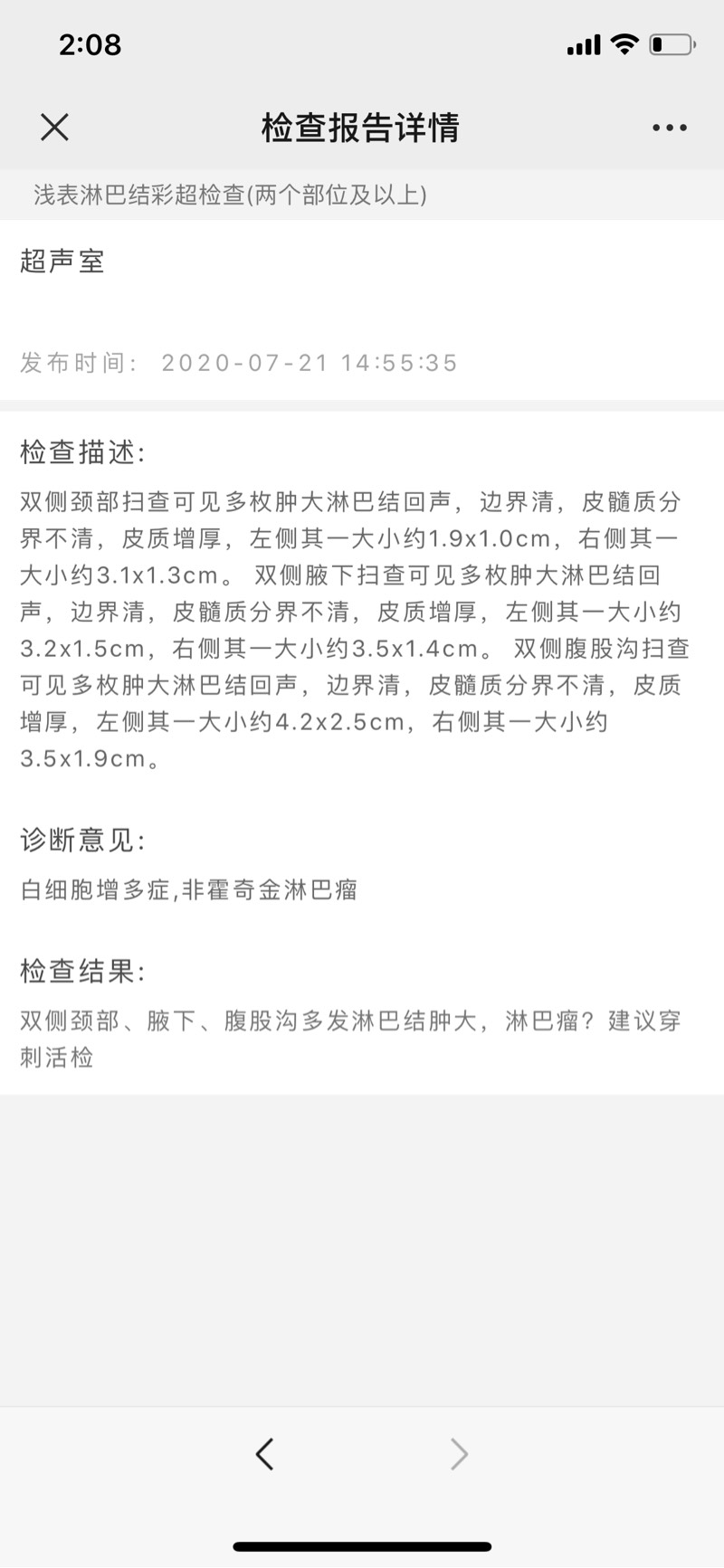This screenshot has width=724, height=1568.
Task: Go back with the left arrow
Action: [x=264, y=1454]
